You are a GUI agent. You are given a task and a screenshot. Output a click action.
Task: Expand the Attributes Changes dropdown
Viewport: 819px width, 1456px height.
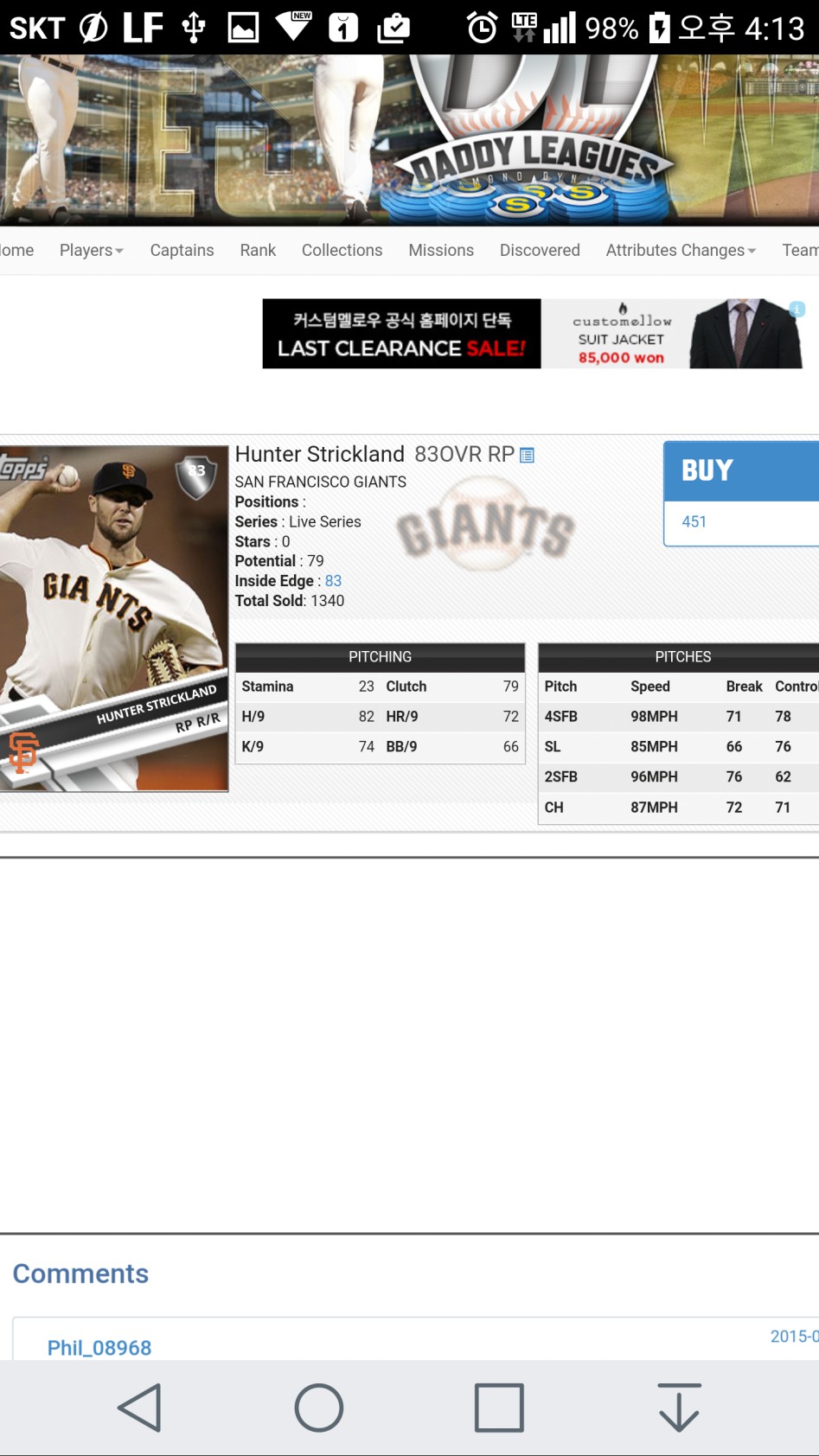coord(681,250)
